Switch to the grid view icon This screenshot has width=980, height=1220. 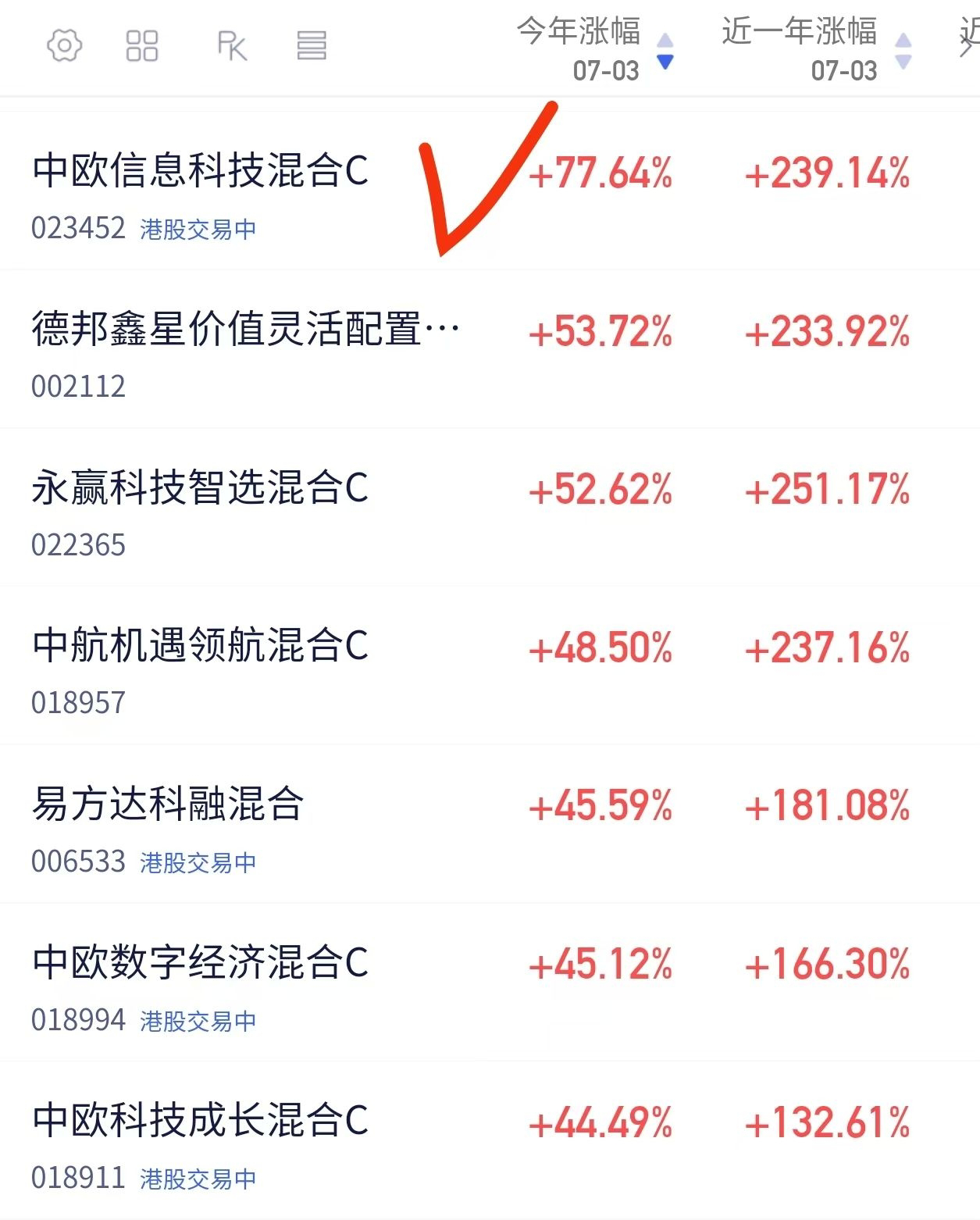142,46
